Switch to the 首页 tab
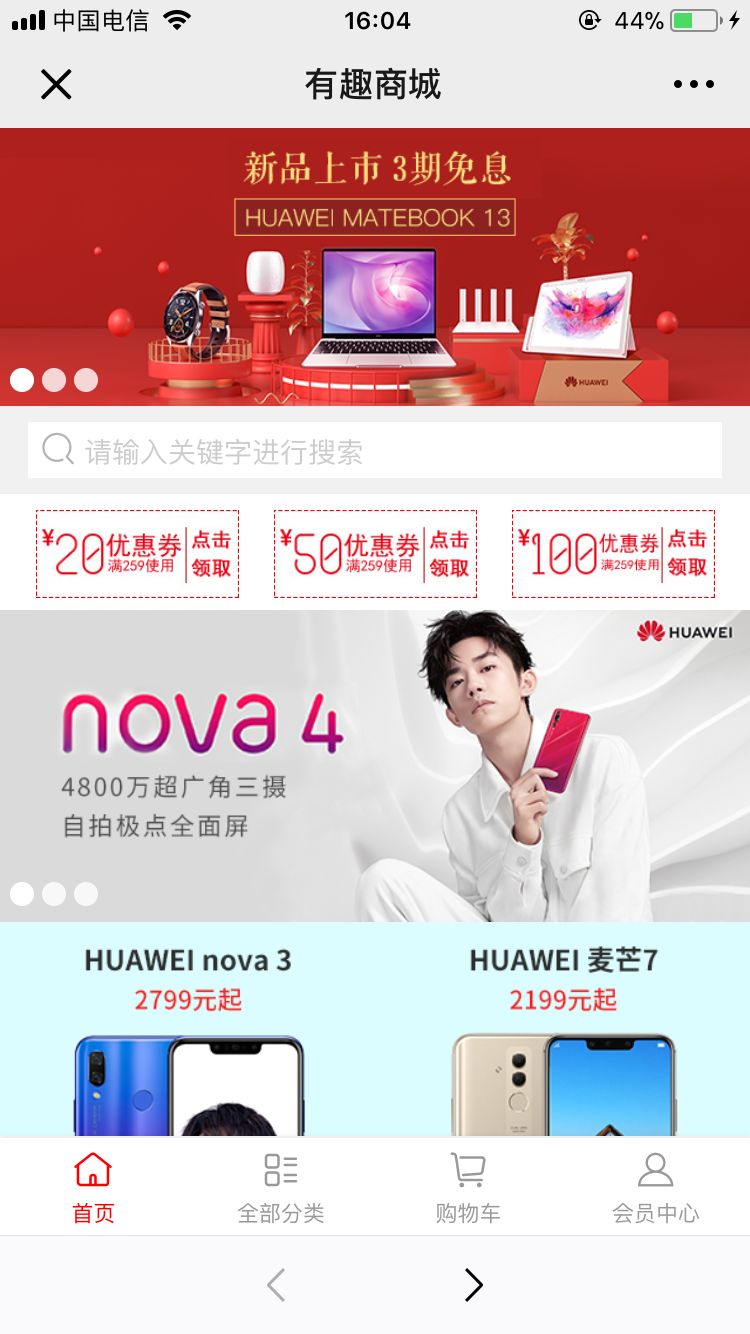Image resolution: width=750 pixels, height=1334 pixels. coord(93,1188)
